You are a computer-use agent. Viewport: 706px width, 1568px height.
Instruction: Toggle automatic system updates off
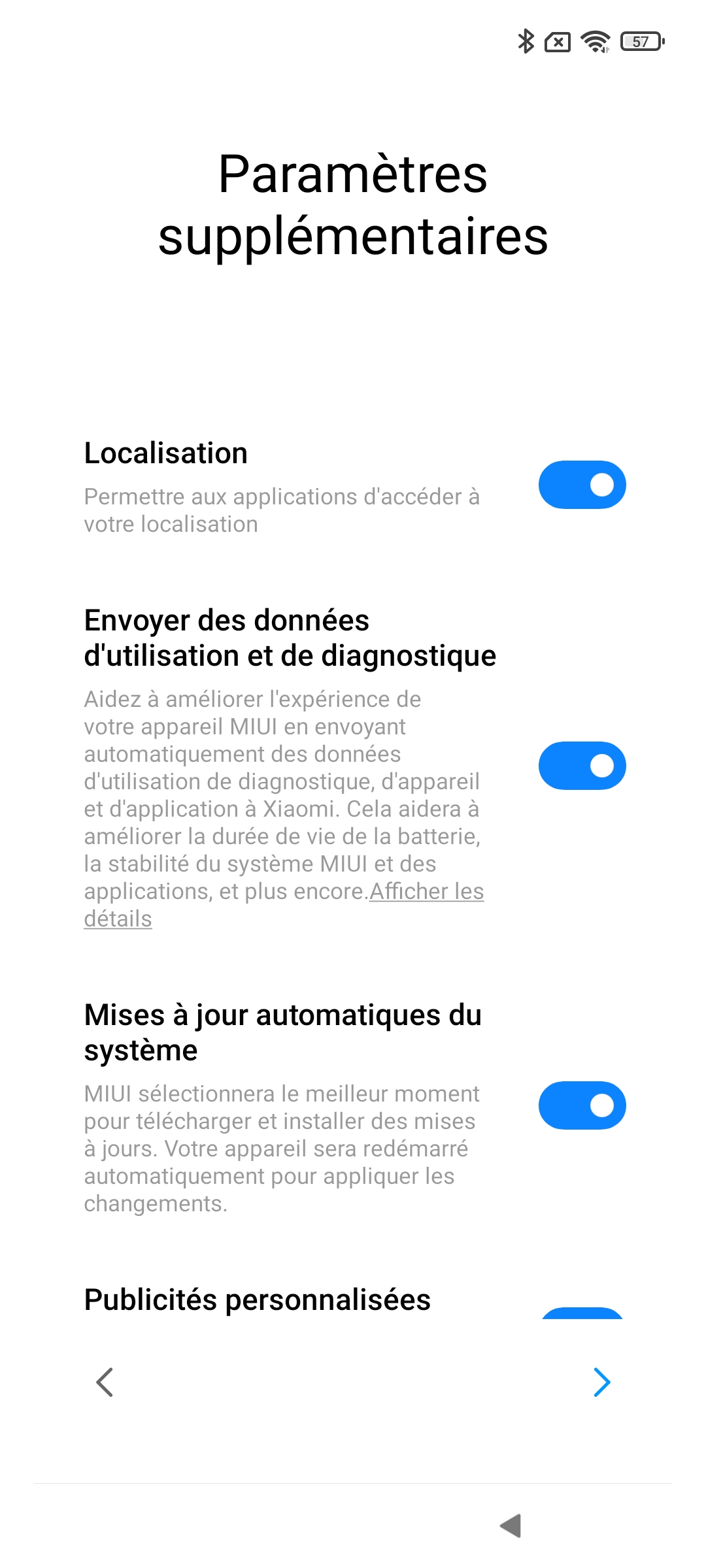pyautogui.click(x=582, y=1105)
